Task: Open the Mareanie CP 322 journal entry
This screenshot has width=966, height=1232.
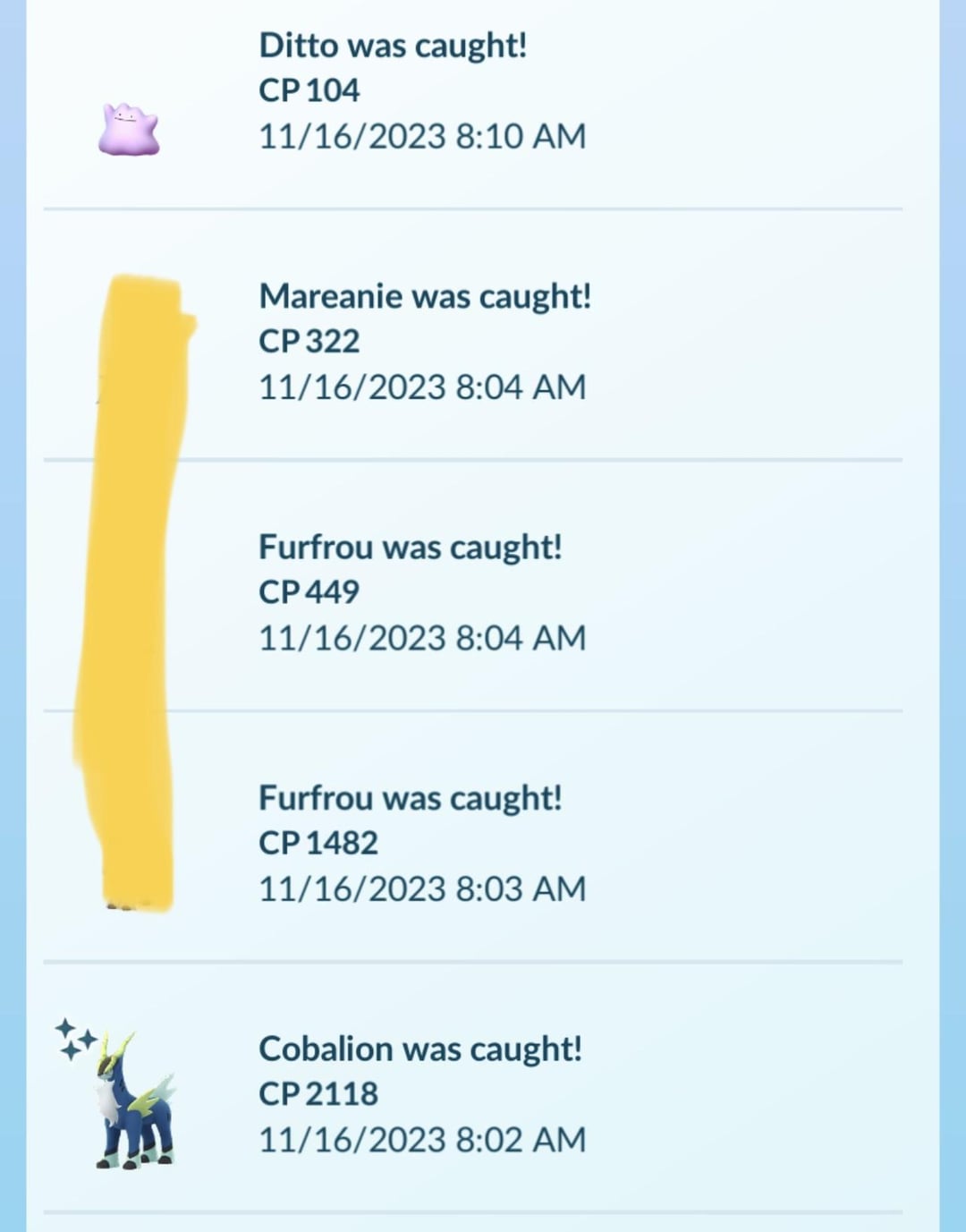Action: pos(424,341)
